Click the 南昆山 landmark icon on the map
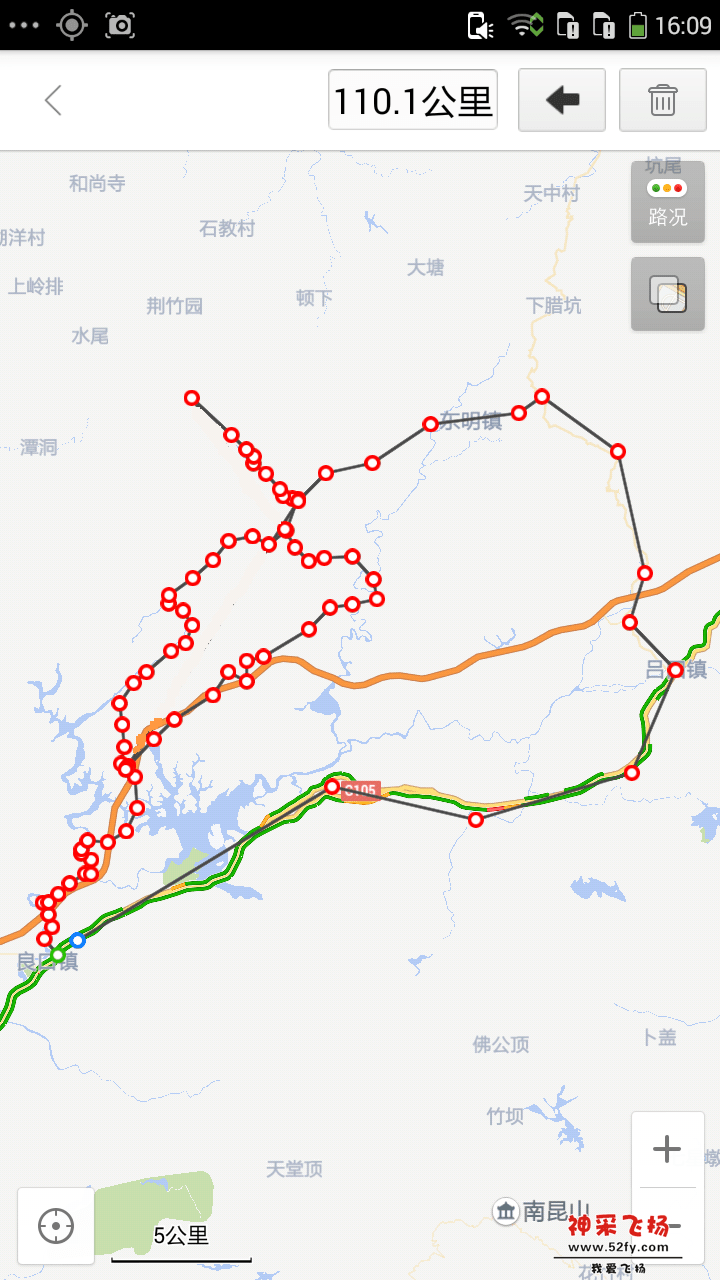 [x=505, y=1209]
